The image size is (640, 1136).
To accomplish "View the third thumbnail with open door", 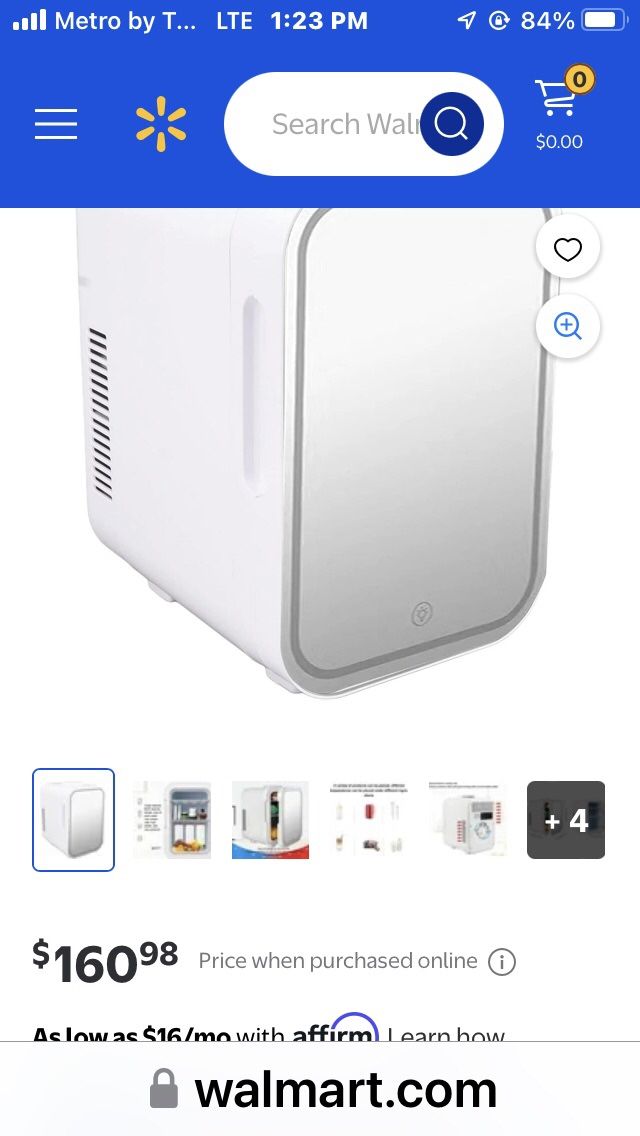I will point(270,820).
